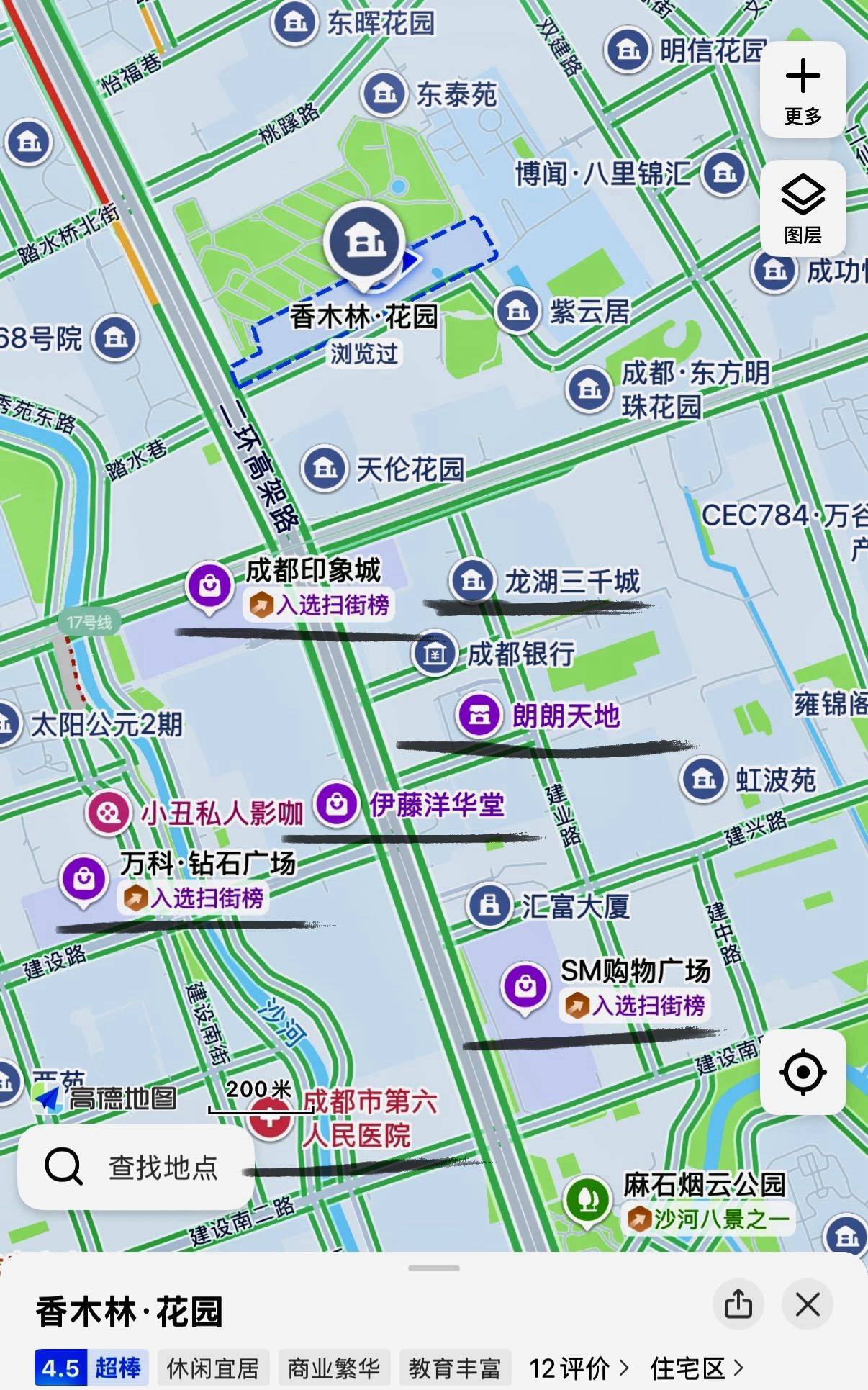Select the 汇富大厦 building marker
This screenshot has height=1390, width=868.
coord(489,905)
